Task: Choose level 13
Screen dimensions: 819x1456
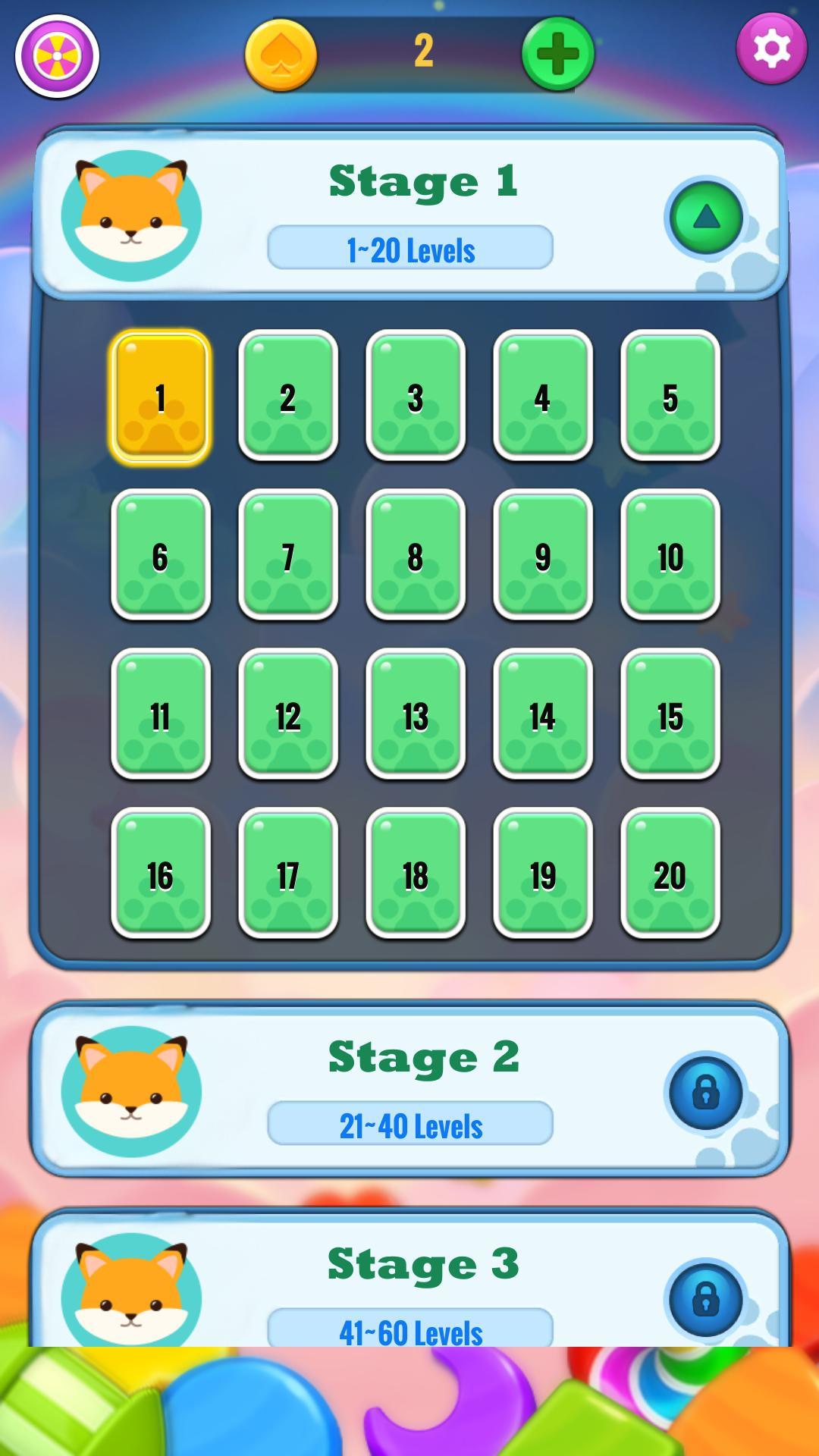Action: pos(415,714)
